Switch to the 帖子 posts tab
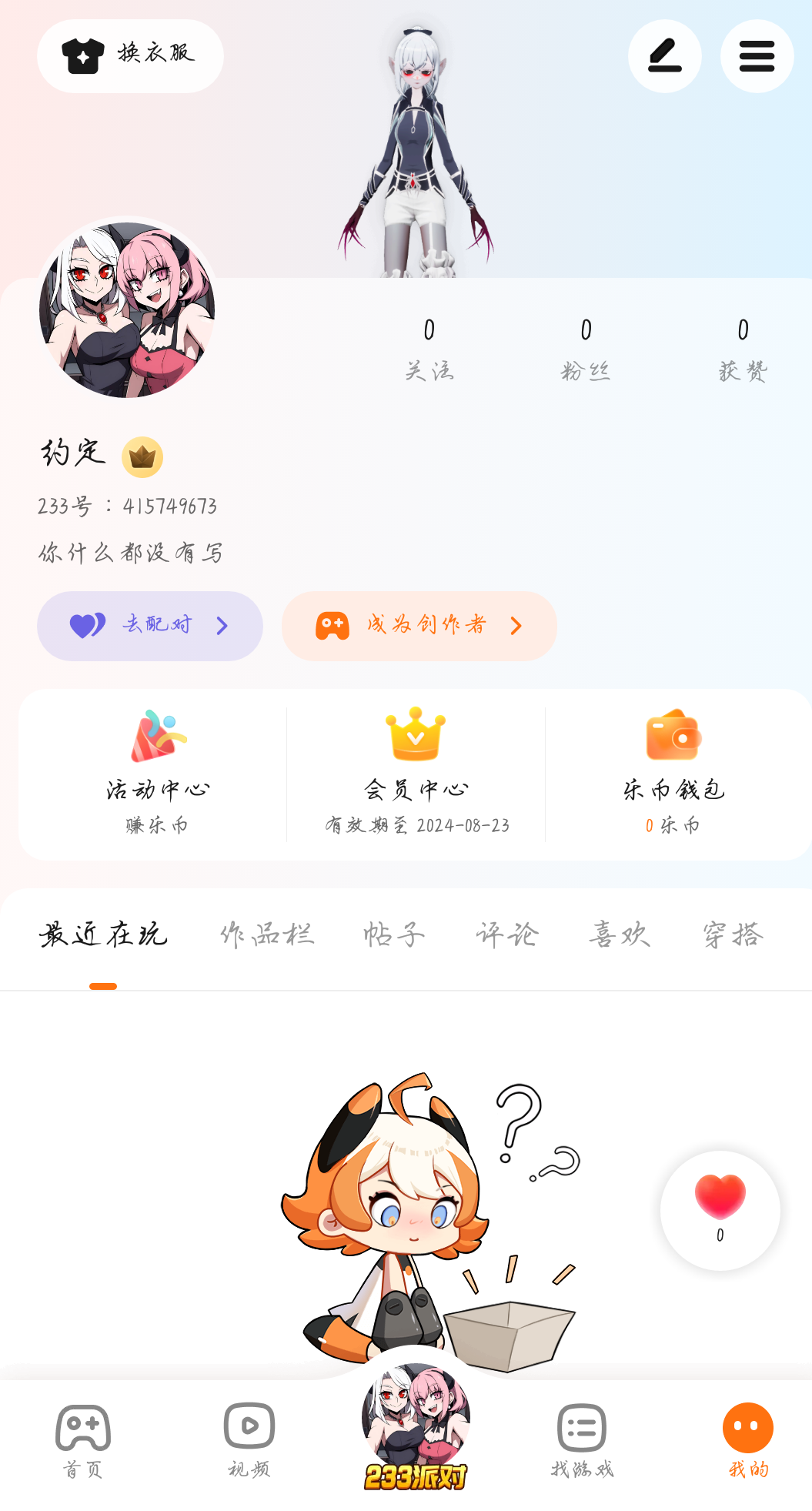812x1511 pixels. 394,934
